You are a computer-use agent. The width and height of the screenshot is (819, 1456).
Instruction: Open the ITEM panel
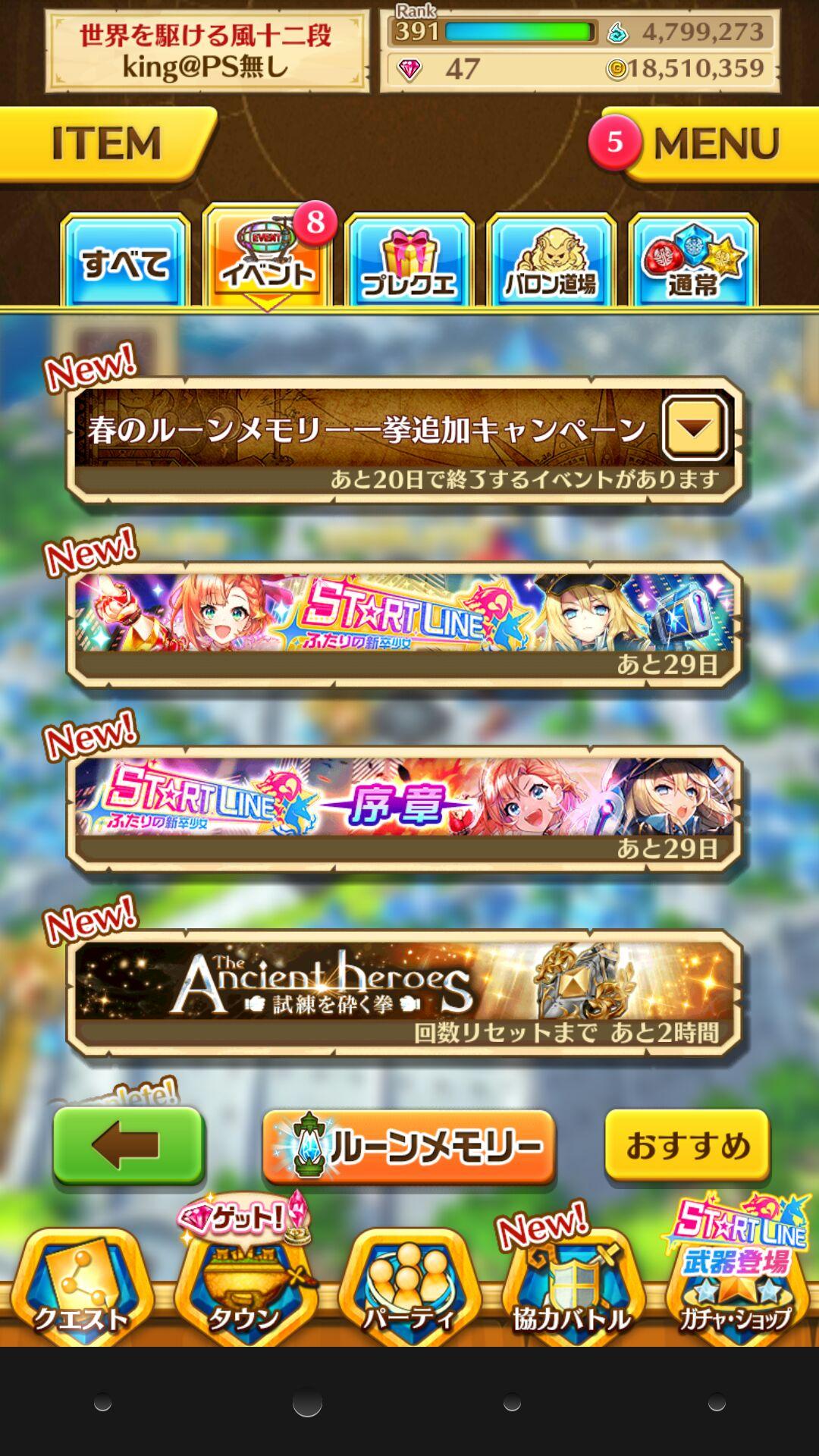click(106, 144)
